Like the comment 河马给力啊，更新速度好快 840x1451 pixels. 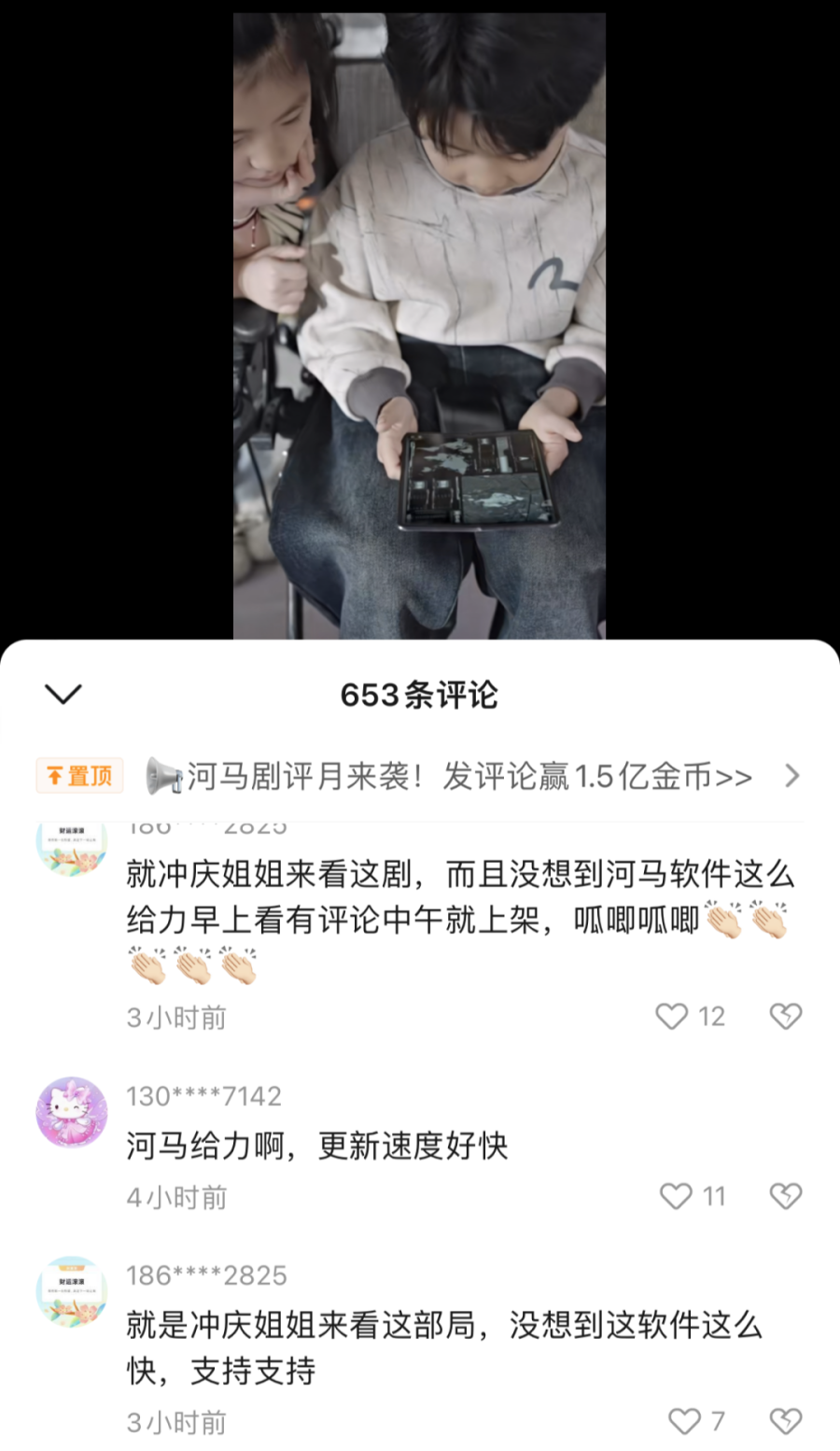pos(676,1196)
